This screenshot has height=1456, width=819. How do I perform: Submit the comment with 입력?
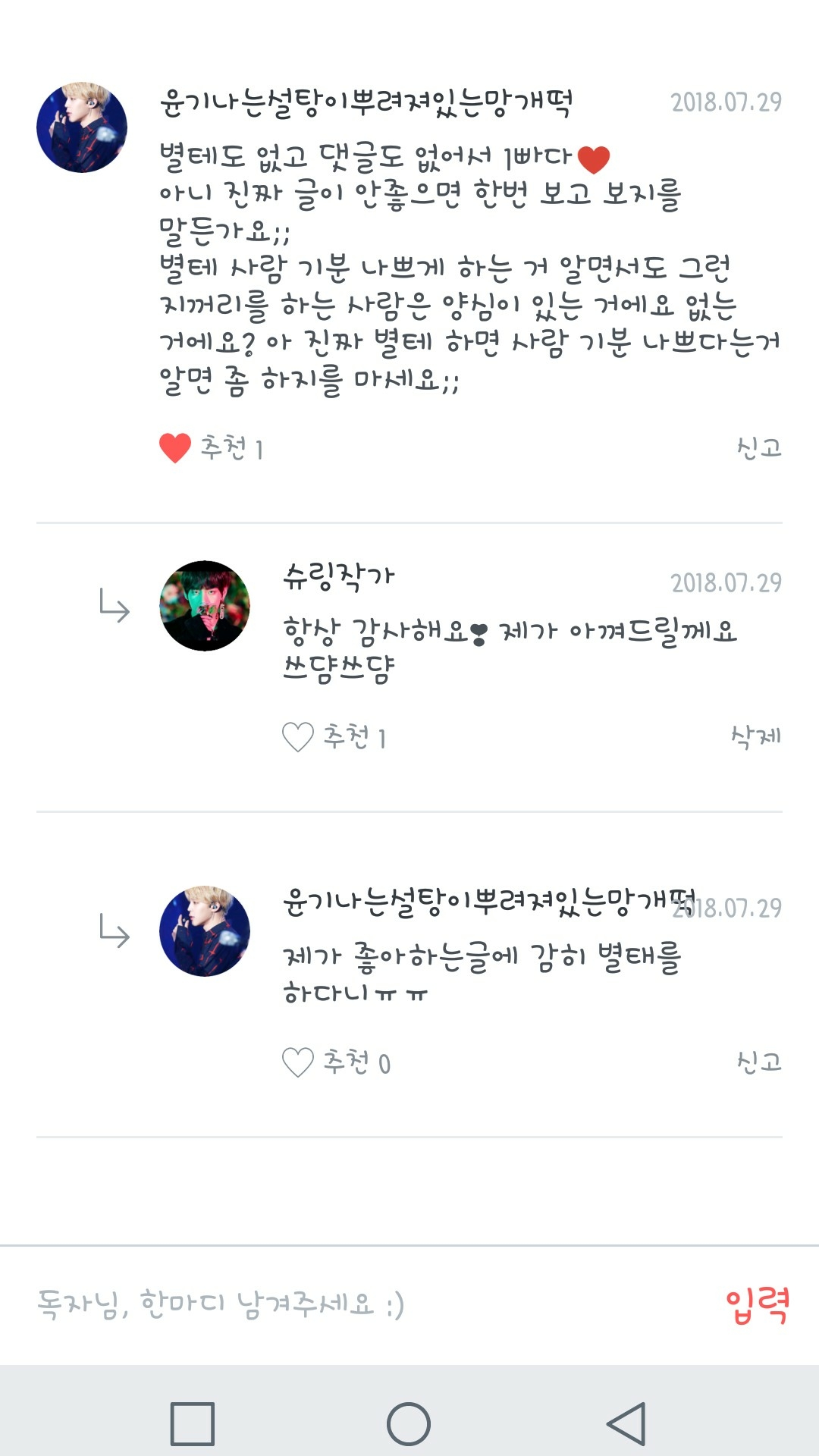tap(758, 1305)
